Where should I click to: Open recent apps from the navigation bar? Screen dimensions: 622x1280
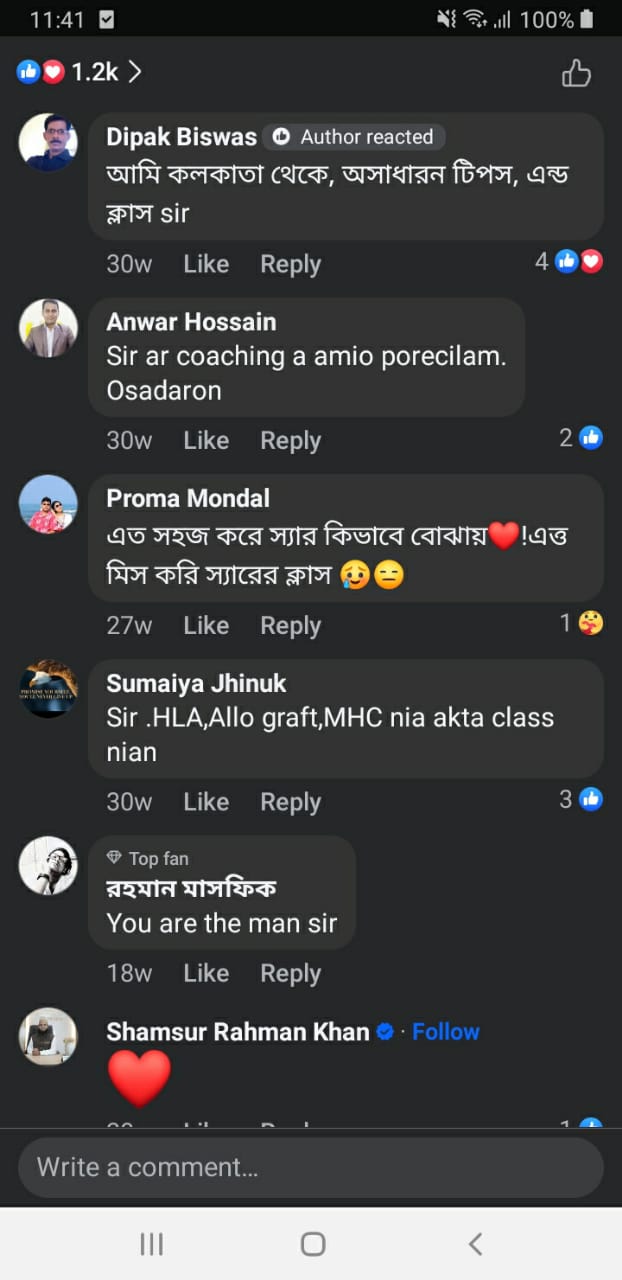coord(151,1243)
